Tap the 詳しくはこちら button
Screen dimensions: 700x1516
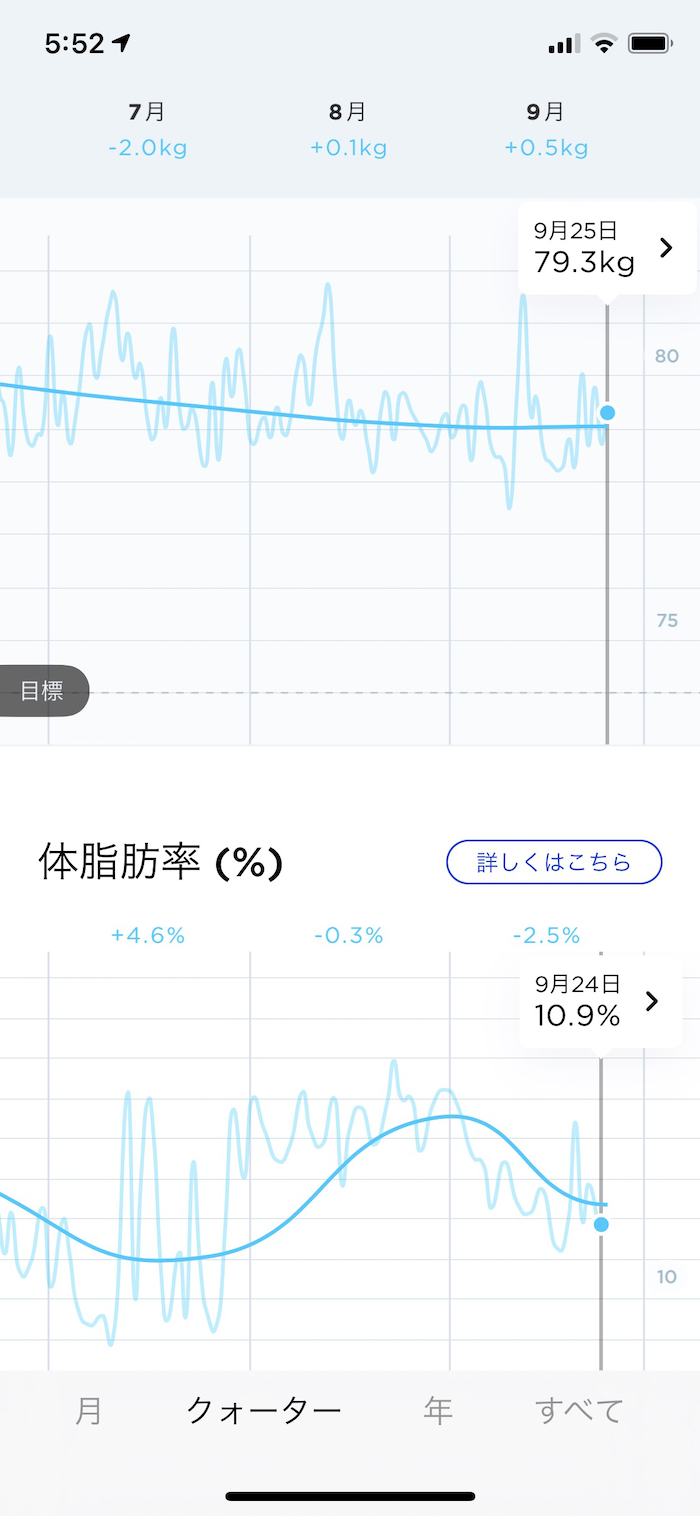click(554, 862)
